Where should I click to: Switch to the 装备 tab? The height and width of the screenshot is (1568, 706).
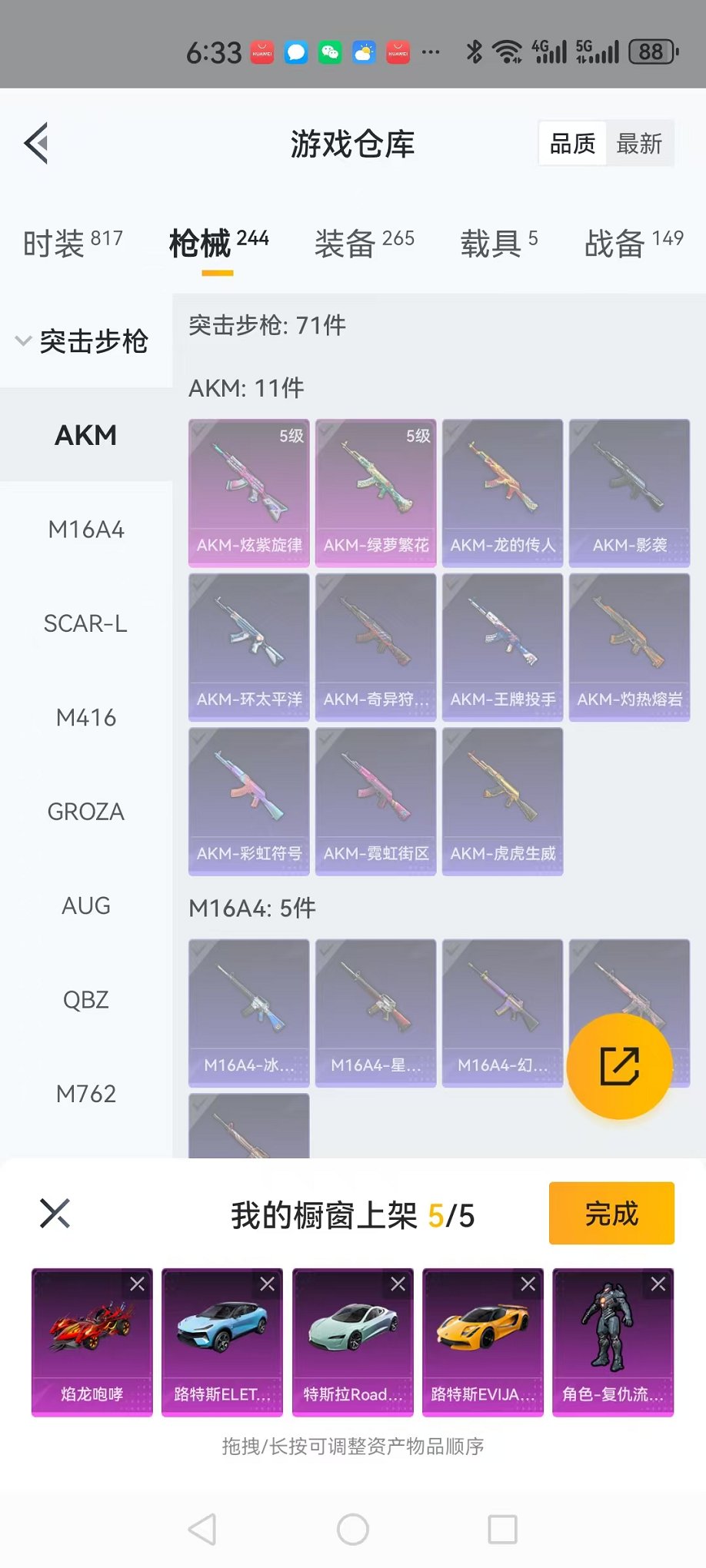click(364, 243)
